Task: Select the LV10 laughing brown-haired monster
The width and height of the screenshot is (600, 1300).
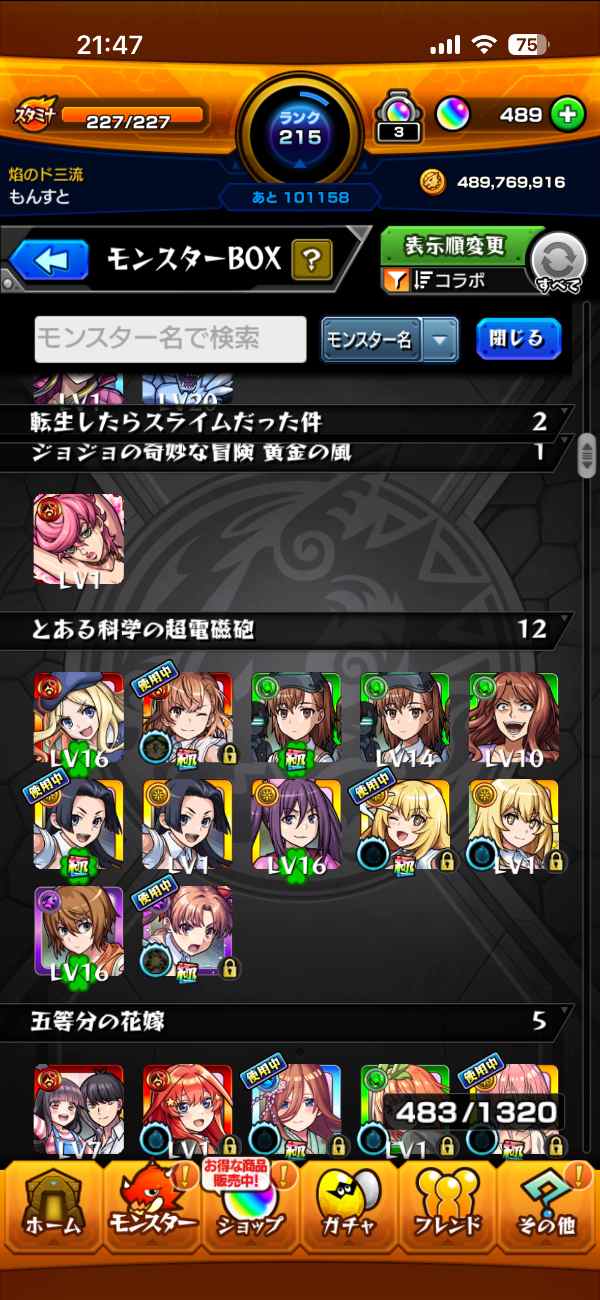Action: 514,719
